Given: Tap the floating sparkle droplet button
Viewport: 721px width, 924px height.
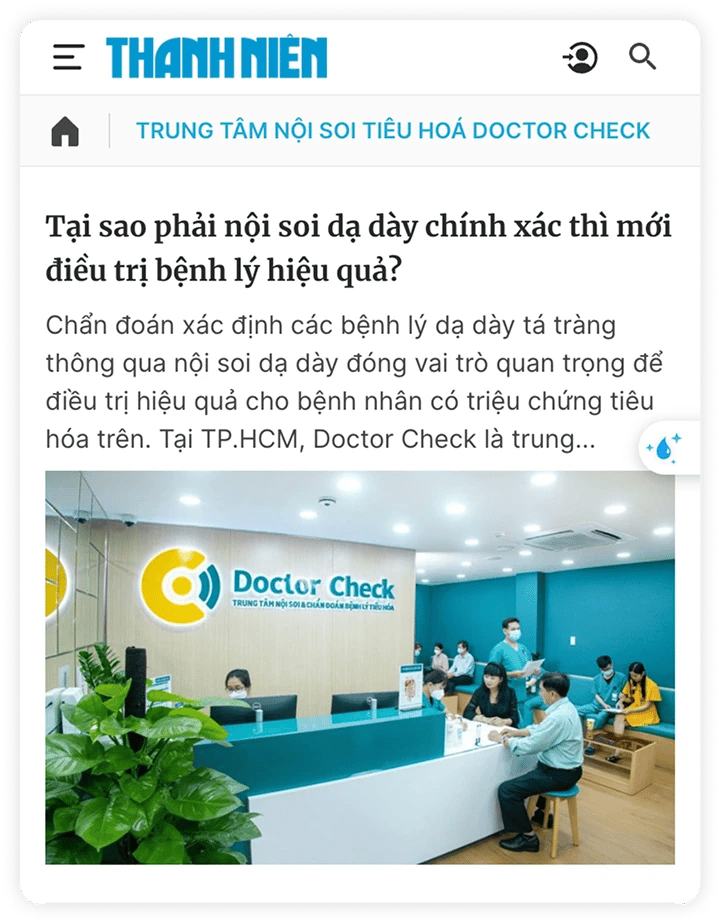Looking at the screenshot, I should [x=664, y=447].
